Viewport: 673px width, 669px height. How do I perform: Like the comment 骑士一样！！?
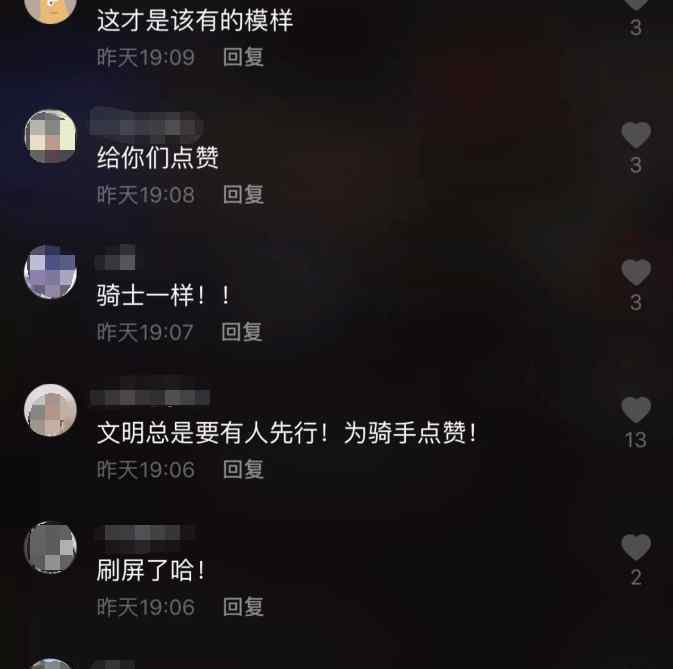(x=636, y=272)
